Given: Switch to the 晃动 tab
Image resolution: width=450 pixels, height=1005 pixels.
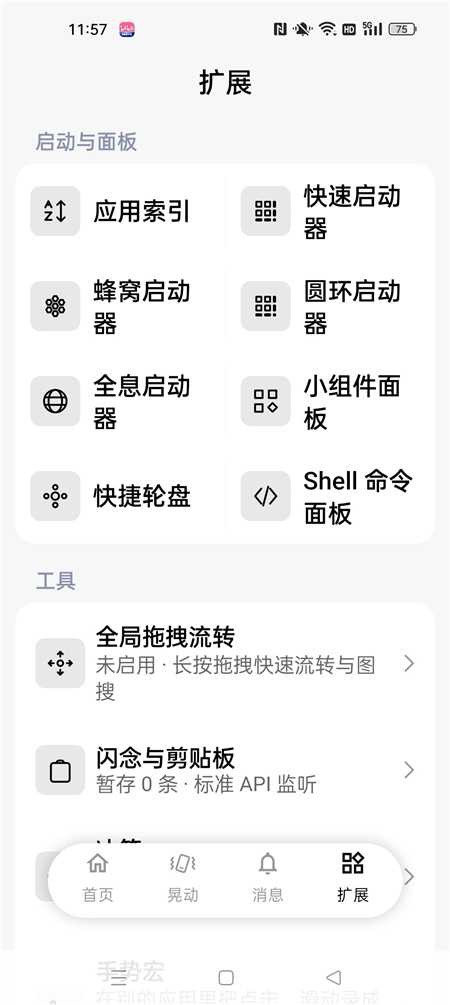Looking at the screenshot, I should pyautogui.click(x=183, y=877).
